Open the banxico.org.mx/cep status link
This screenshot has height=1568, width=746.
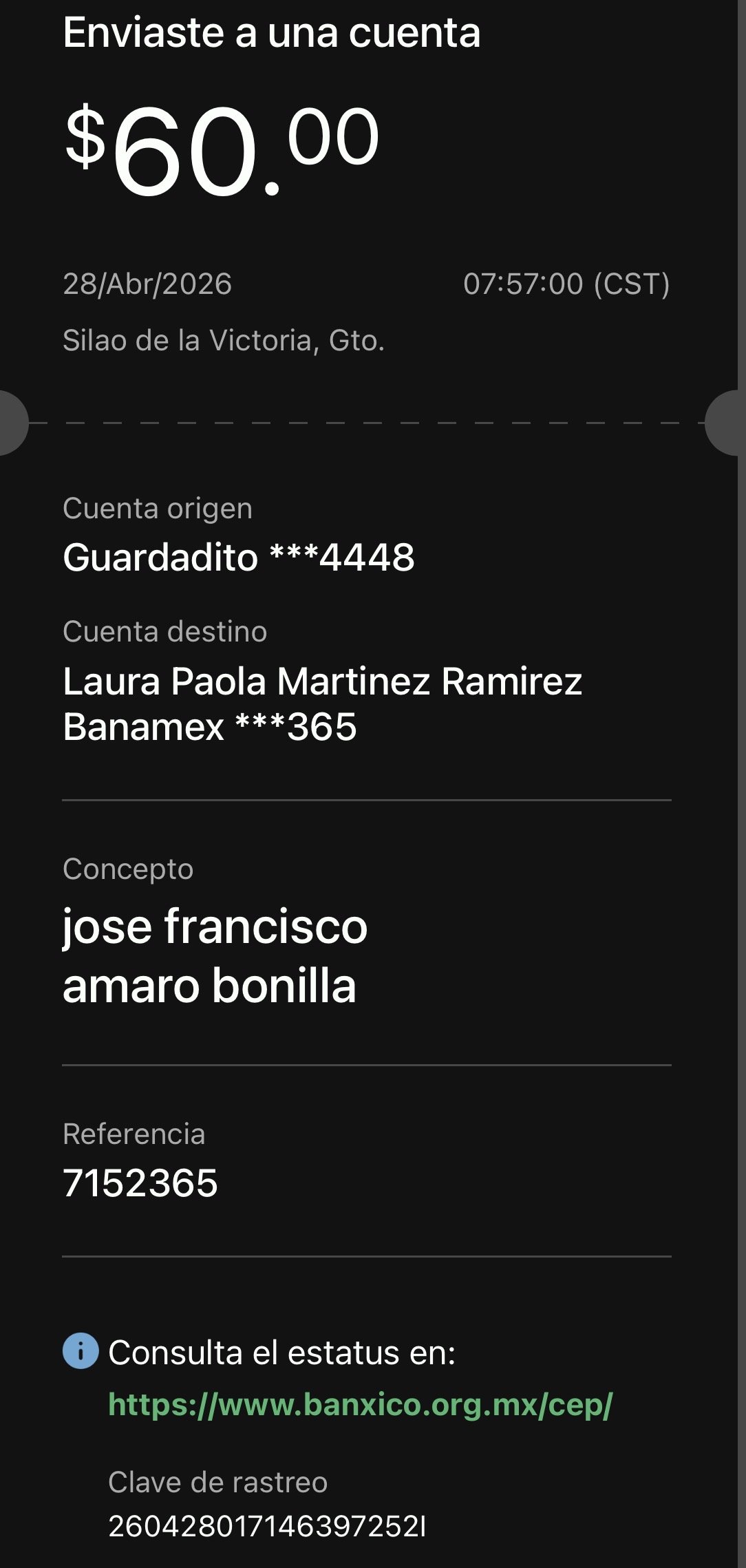point(360,1404)
